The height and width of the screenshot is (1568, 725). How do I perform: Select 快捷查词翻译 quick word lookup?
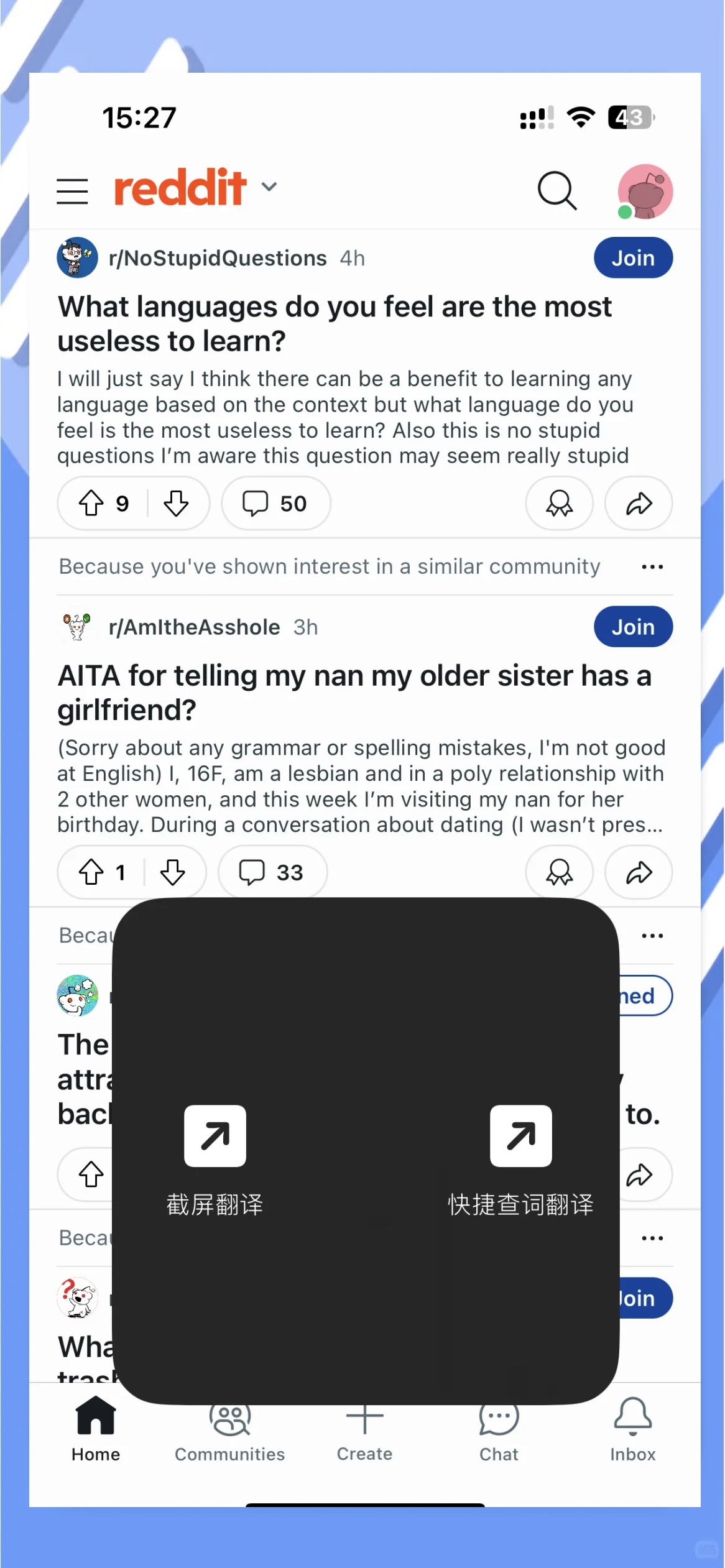pos(520,1136)
